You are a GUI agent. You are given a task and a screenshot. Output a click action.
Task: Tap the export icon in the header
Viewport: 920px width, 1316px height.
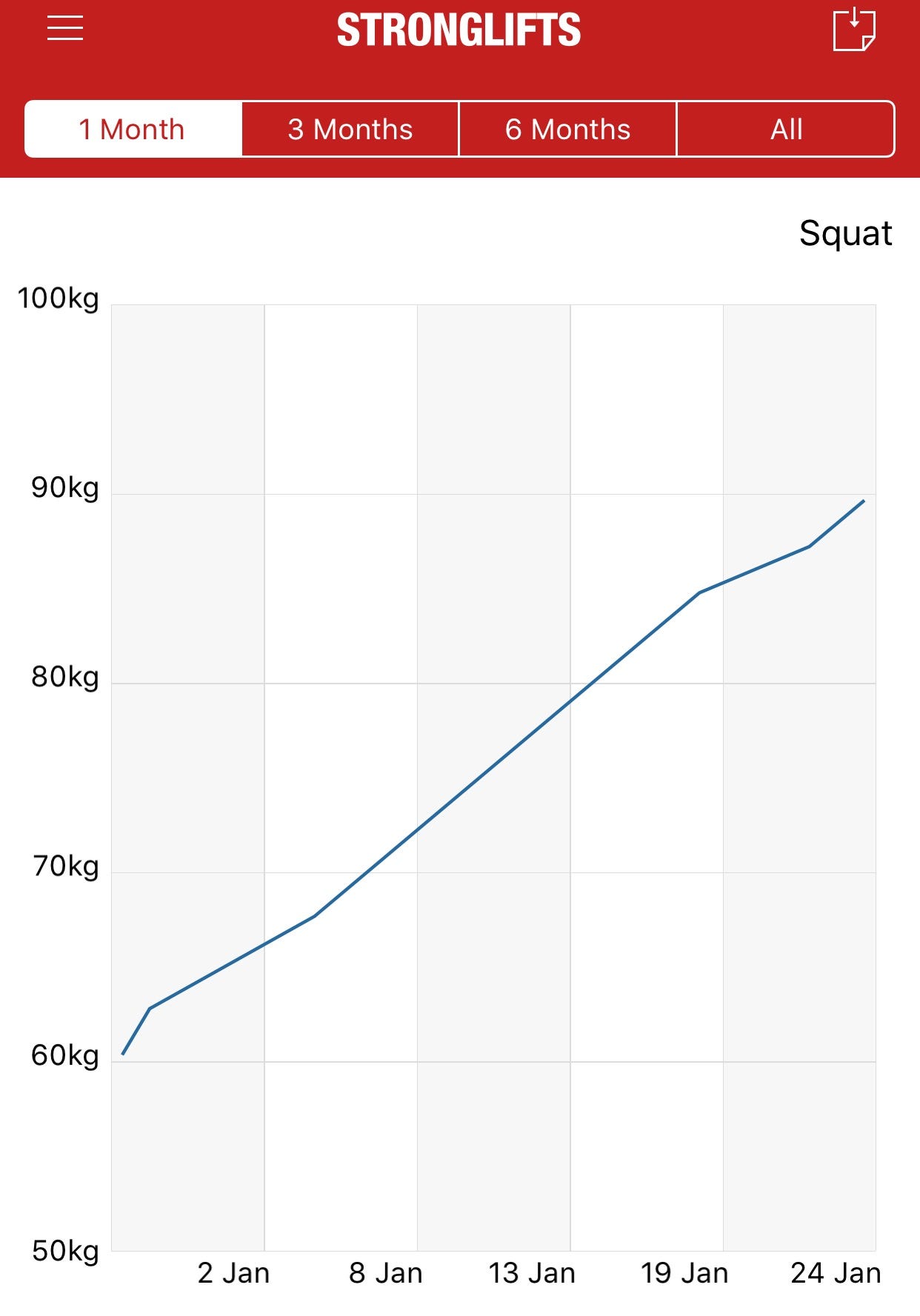point(853,30)
